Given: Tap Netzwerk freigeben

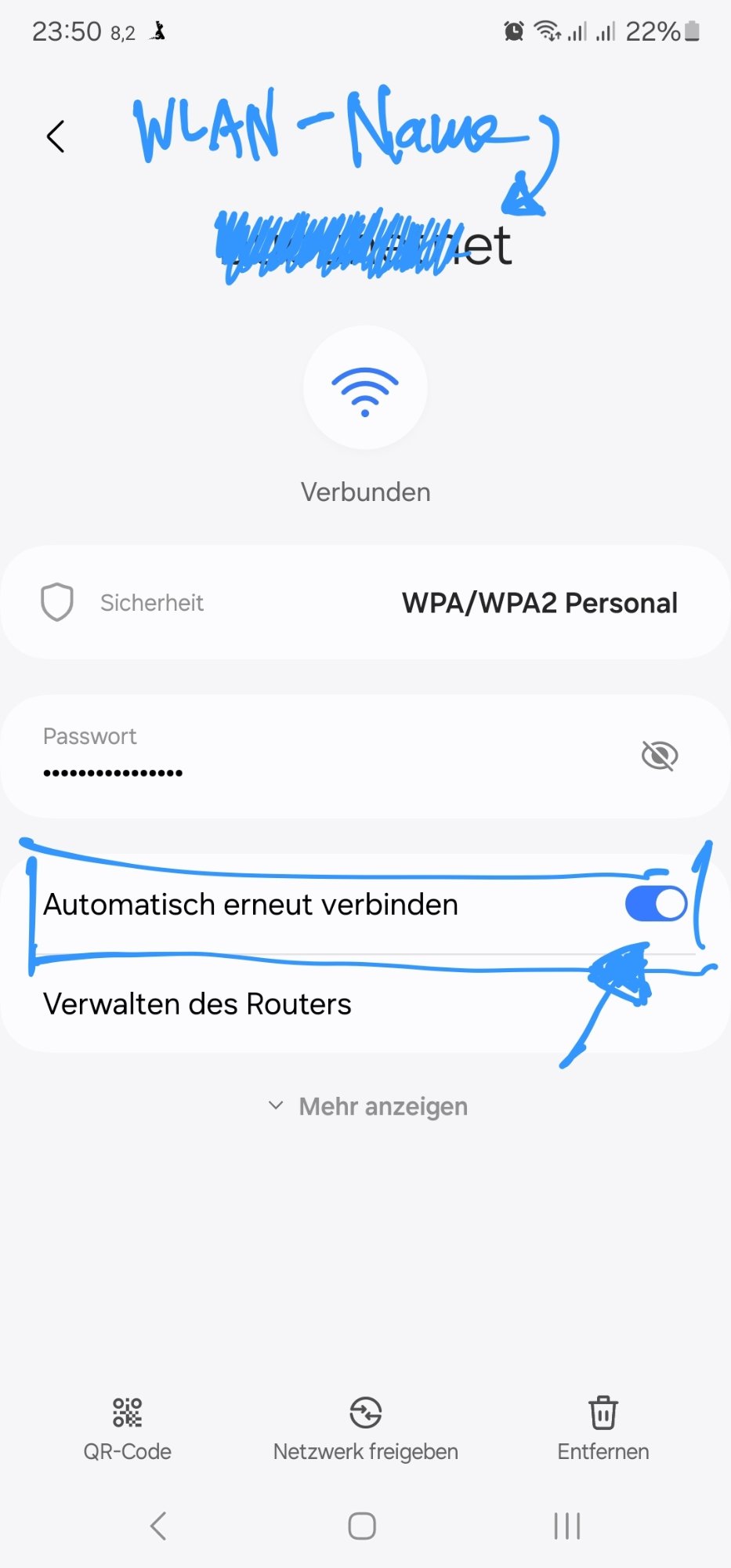Looking at the screenshot, I should pyautogui.click(x=365, y=1429).
